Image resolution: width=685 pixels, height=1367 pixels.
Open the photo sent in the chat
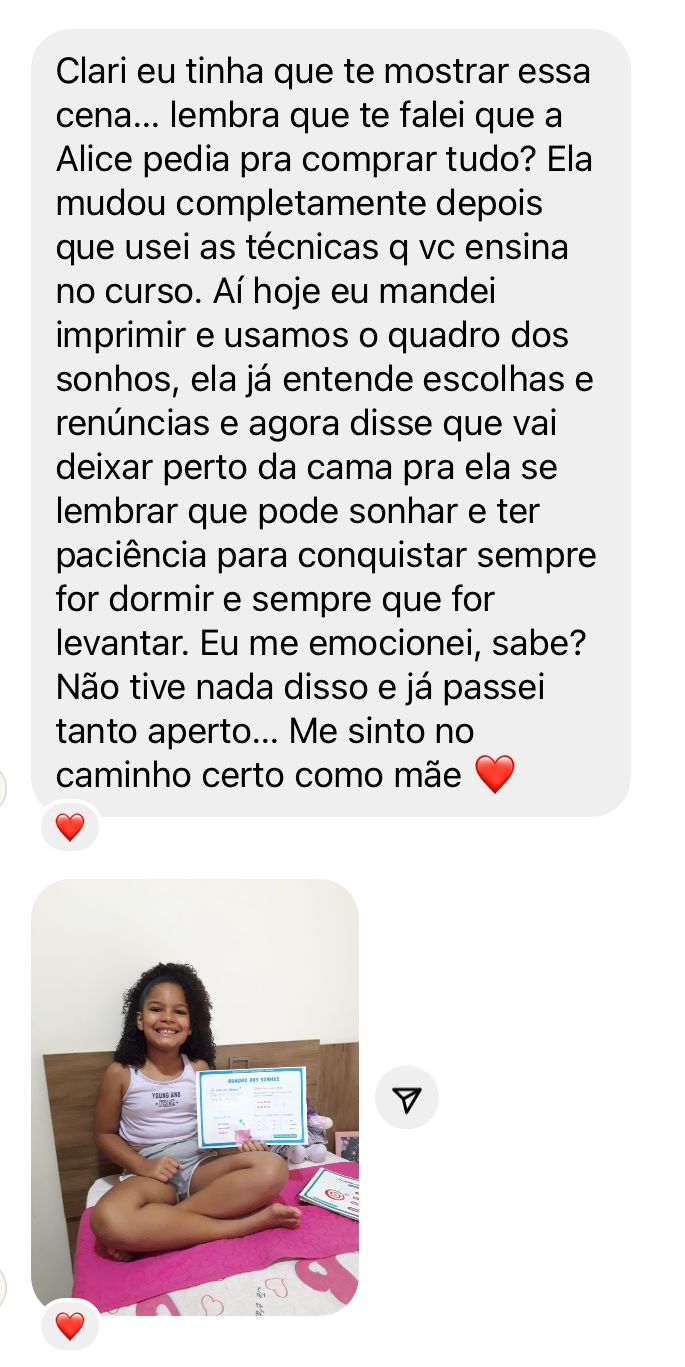pos(195,1097)
